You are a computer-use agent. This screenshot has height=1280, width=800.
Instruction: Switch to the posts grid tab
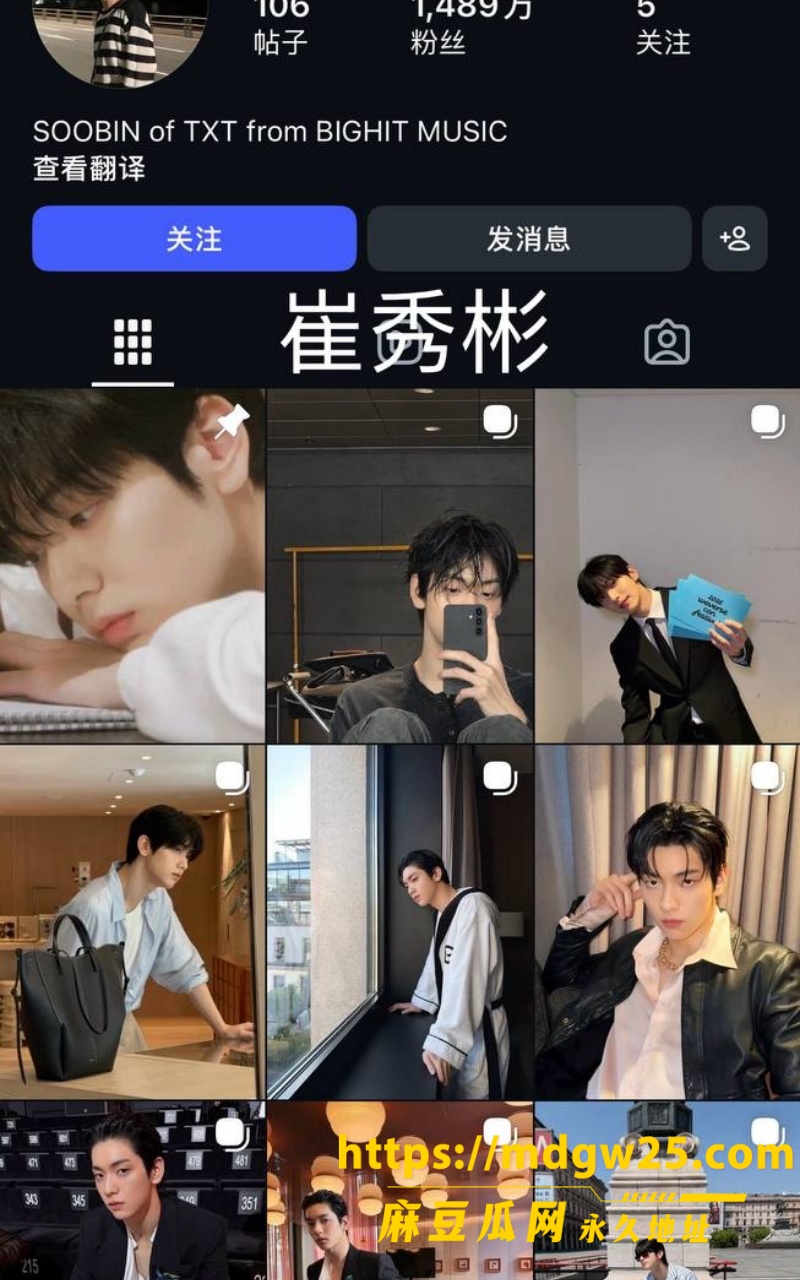[x=133, y=344]
